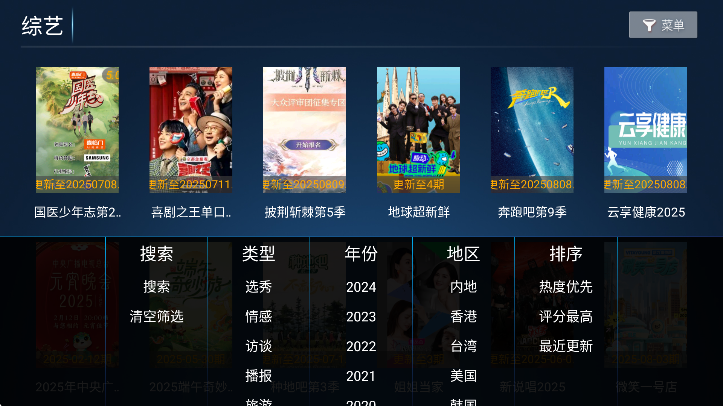Choose year 2022 filter
This screenshot has height=406, width=723.
[x=361, y=346]
